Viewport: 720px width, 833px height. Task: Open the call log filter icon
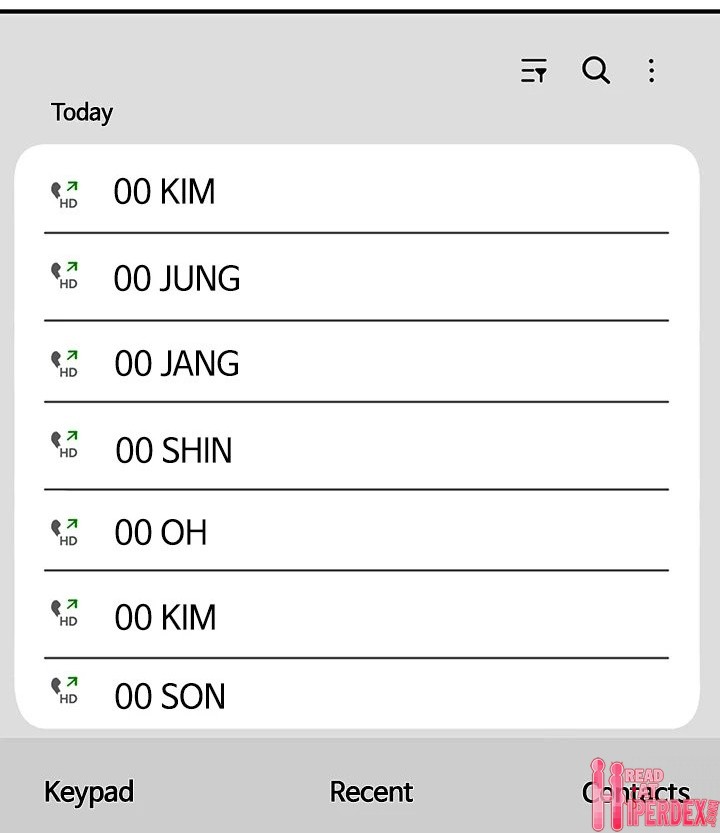tap(534, 71)
